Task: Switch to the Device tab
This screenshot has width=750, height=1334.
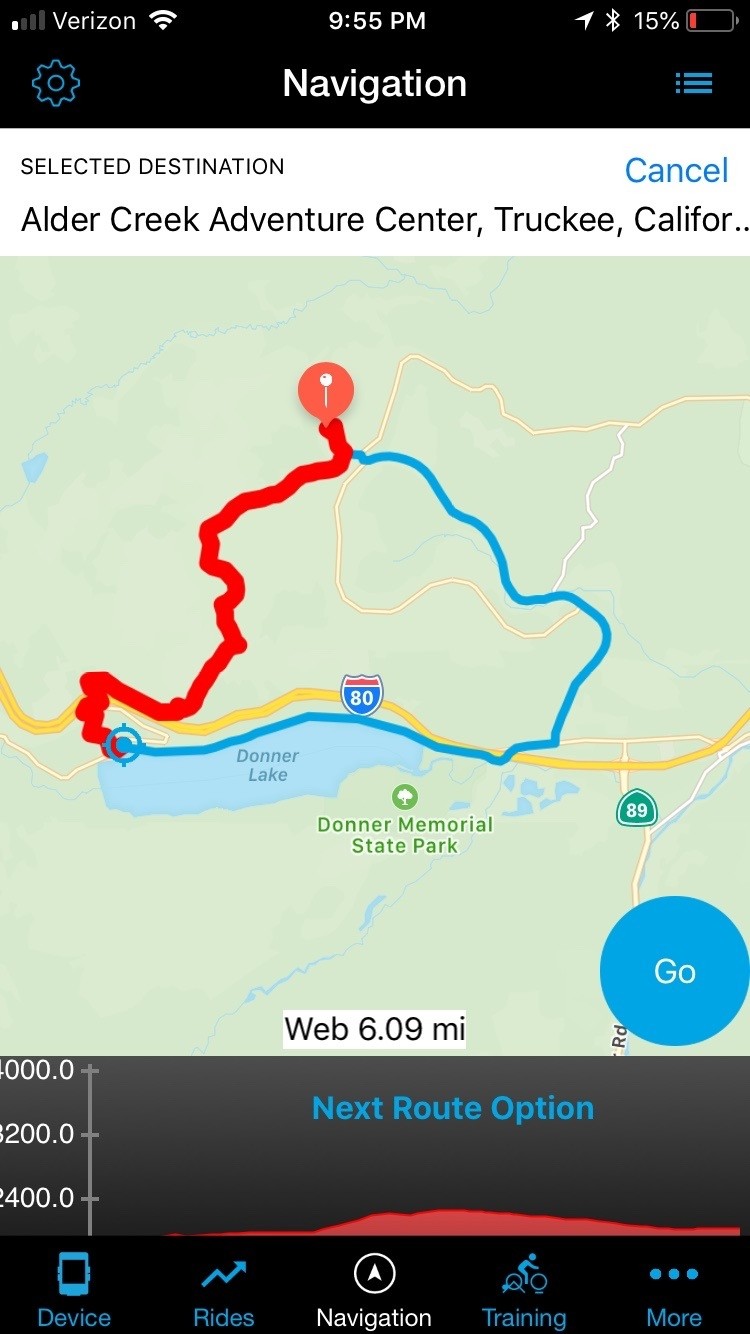Action: (x=74, y=1288)
